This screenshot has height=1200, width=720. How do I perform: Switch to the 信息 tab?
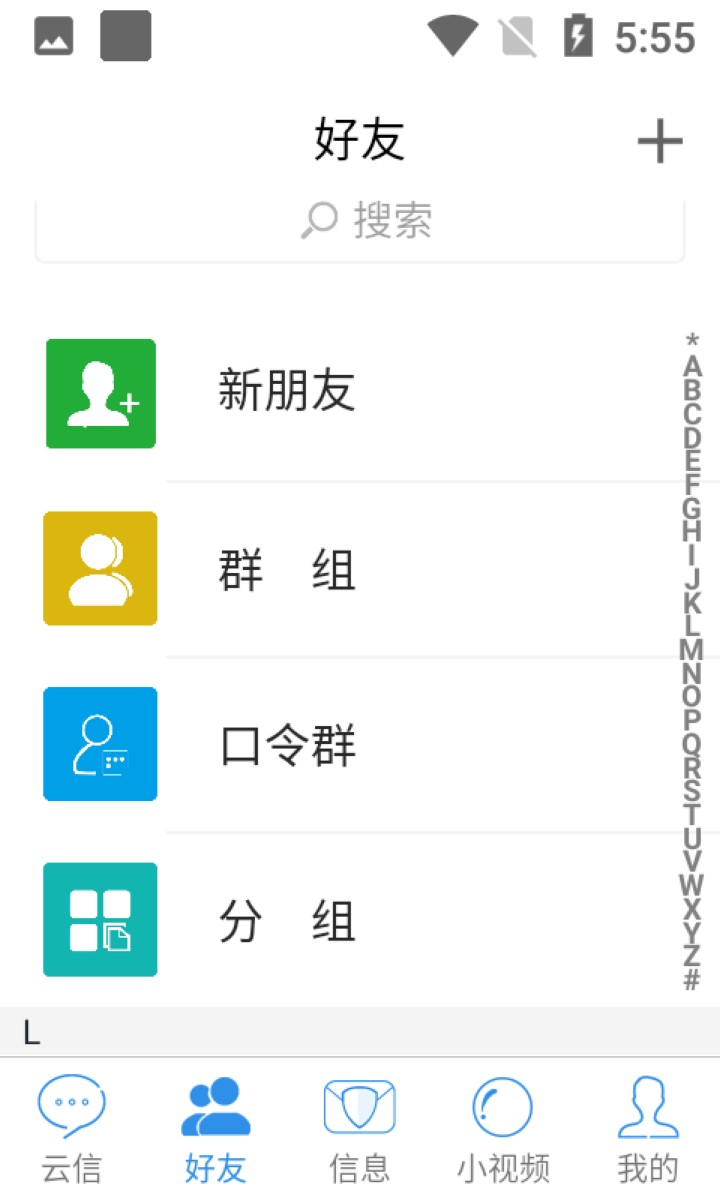coord(360,1130)
